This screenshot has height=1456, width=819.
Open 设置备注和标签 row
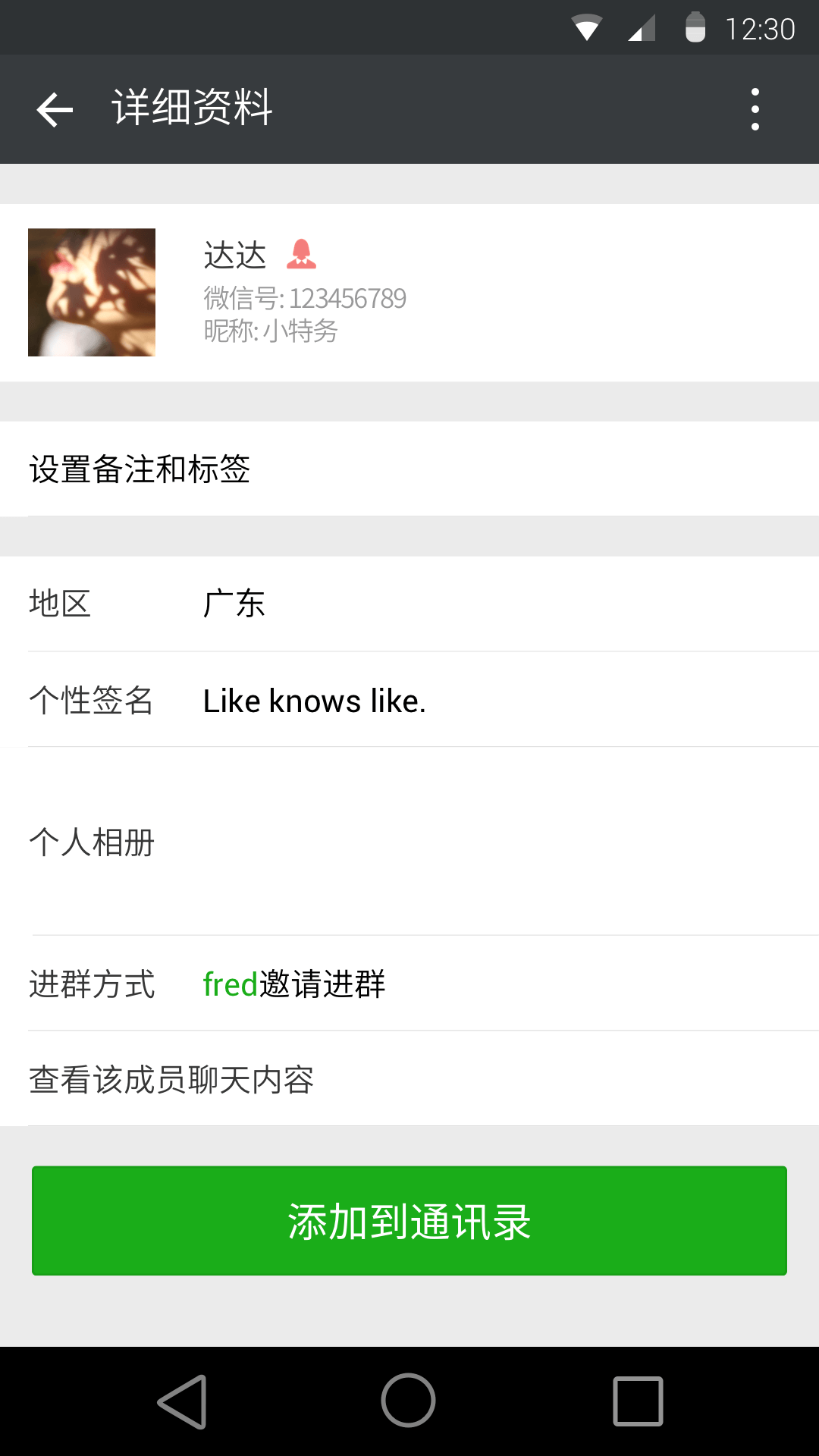(409, 469)
